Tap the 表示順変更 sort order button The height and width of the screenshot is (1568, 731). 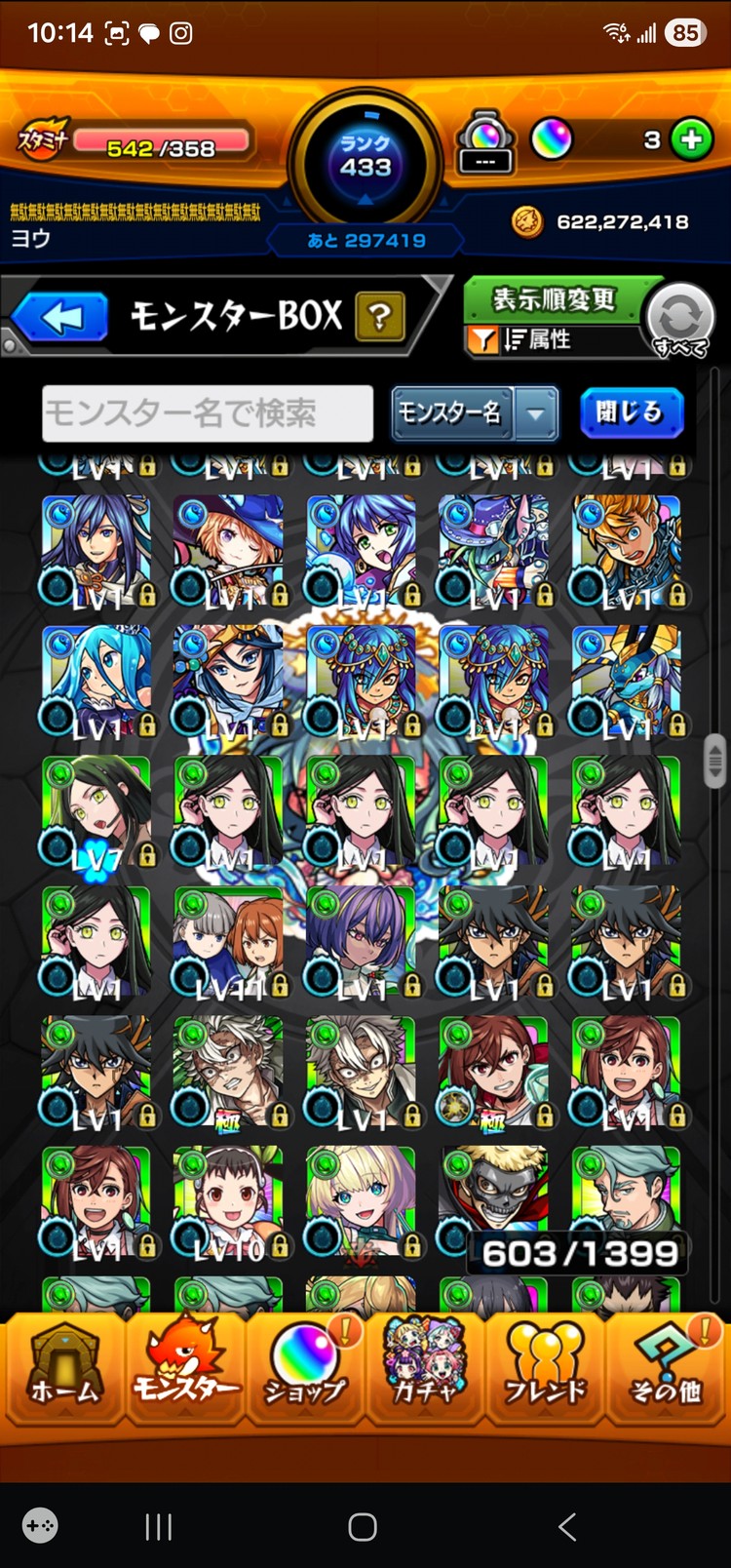point(553,299)
